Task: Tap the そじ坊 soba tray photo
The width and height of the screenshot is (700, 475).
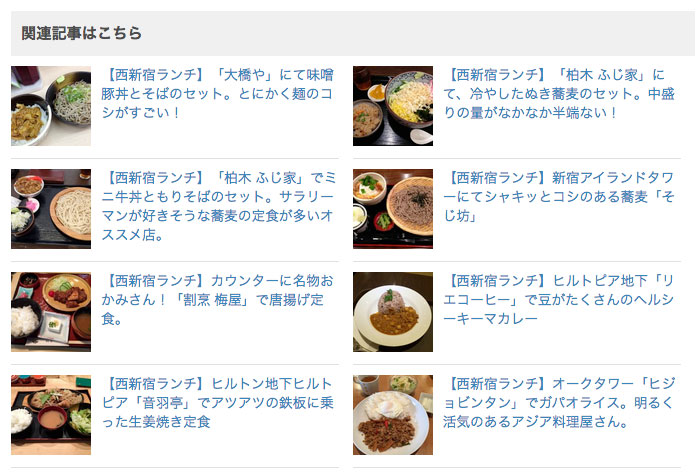Action: [x=393, y=209]
